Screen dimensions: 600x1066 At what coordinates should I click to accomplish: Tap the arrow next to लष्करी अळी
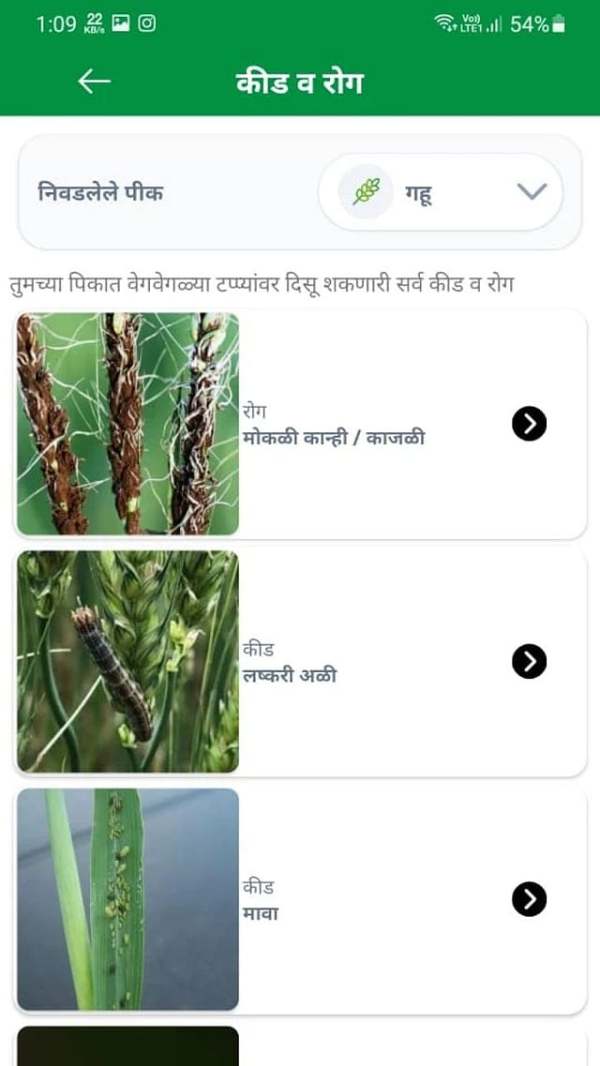click(x=529, y=661)
